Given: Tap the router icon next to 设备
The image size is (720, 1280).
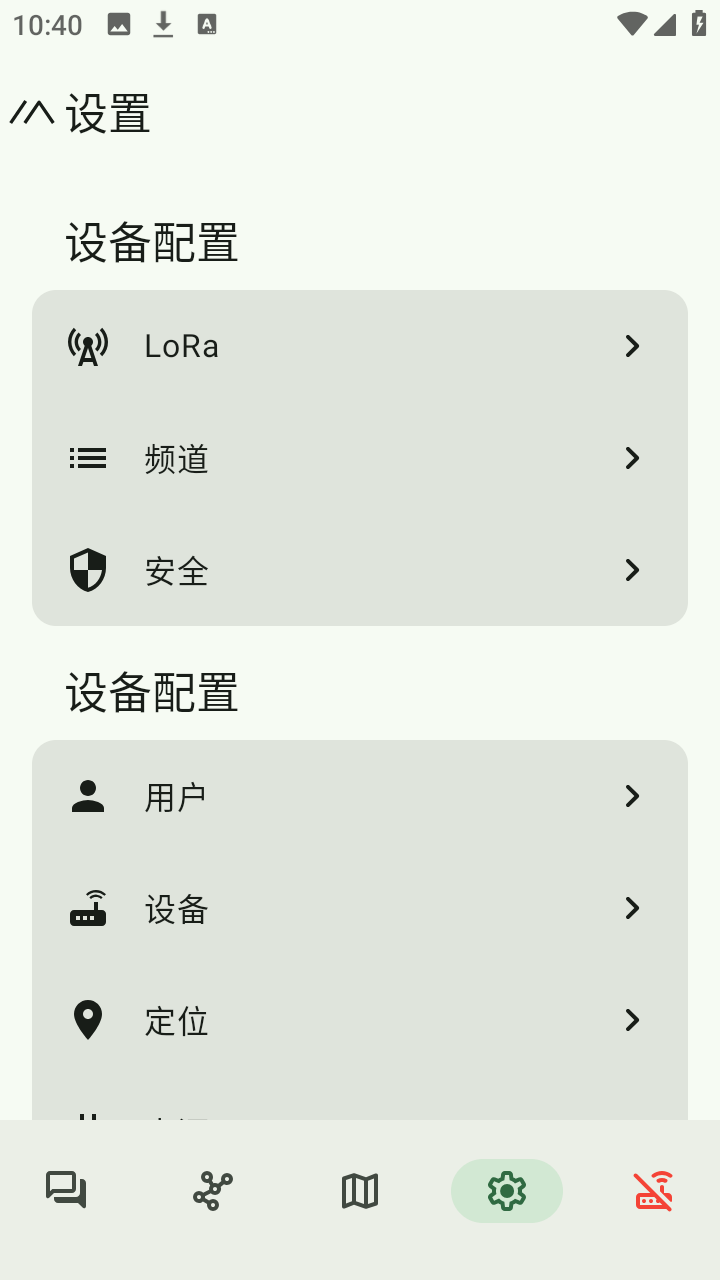Looking at the screenshot, I should pyautogui.click(x=87, y=908).
